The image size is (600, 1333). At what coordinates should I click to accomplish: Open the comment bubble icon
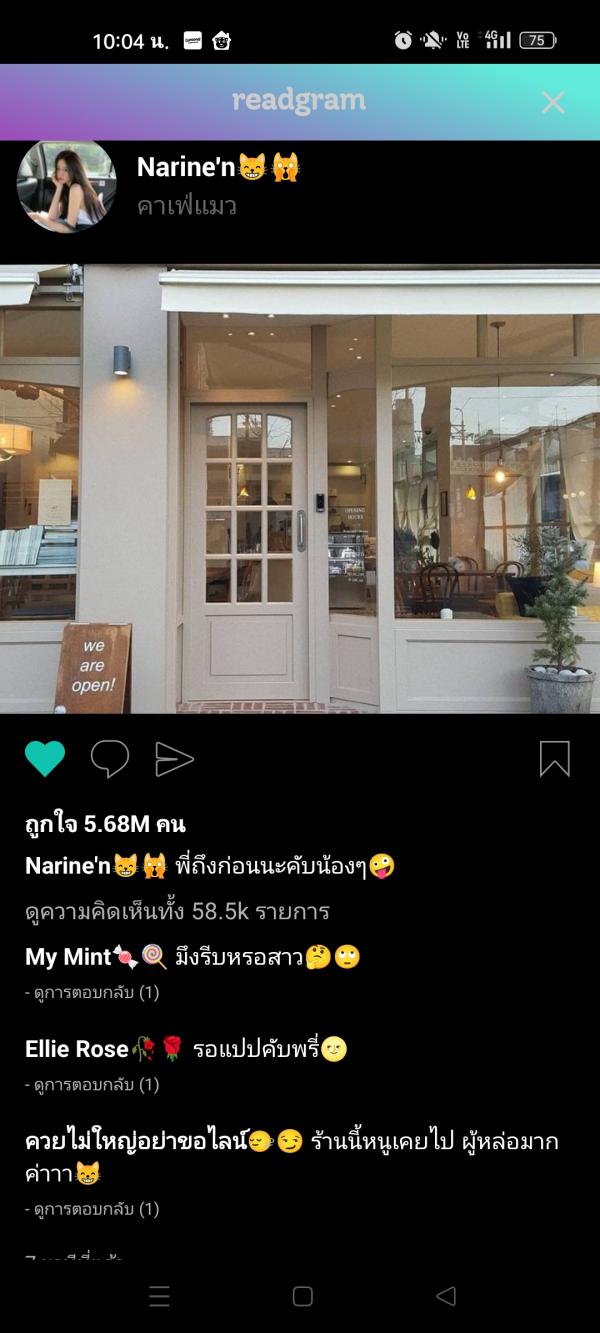[x=110, y=759]
